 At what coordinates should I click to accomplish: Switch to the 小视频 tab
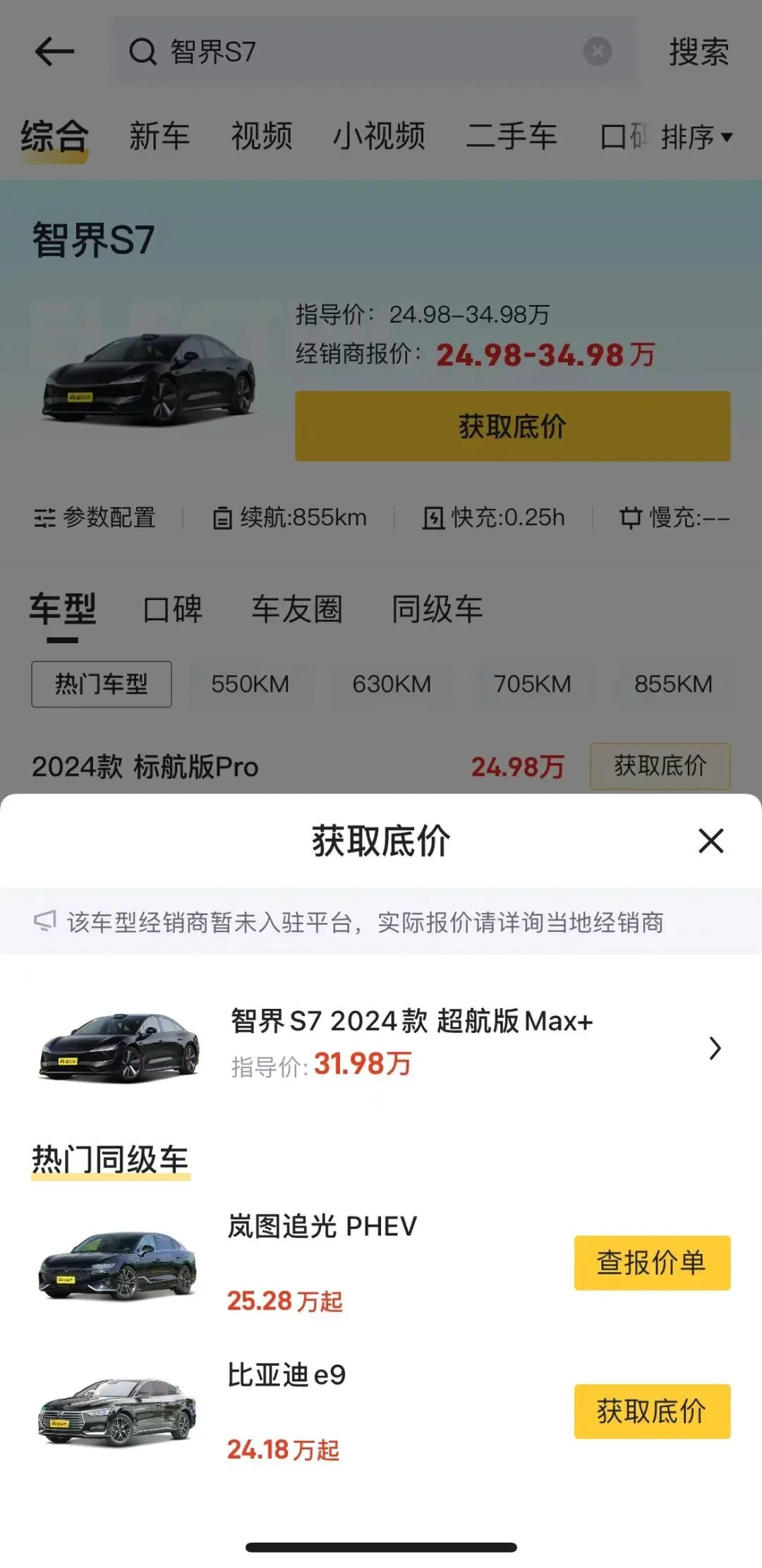(x=379, y=136)
